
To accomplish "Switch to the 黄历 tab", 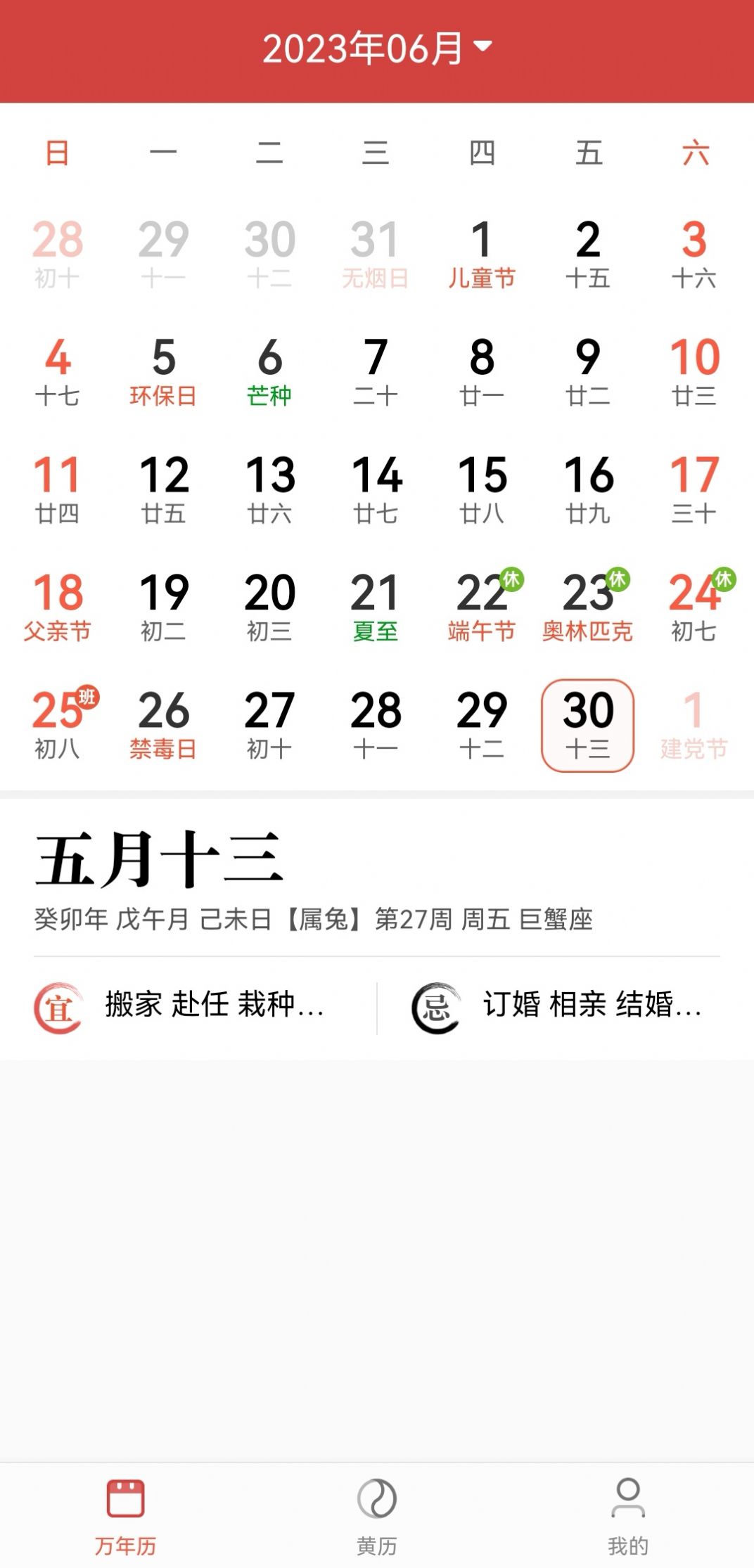I will pyautogui.click(x=377, y=1515).
